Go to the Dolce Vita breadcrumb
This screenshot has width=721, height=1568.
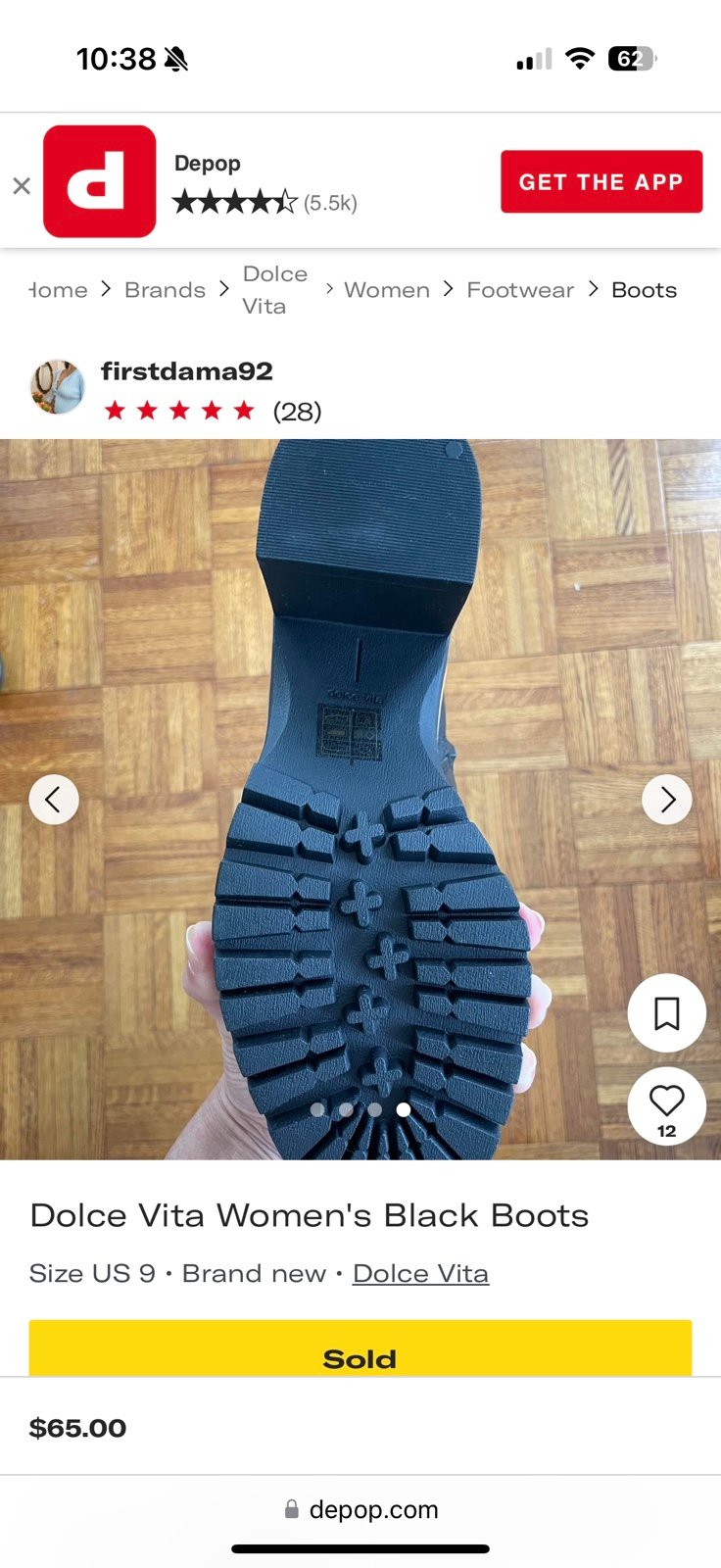(x=275, y=290)
